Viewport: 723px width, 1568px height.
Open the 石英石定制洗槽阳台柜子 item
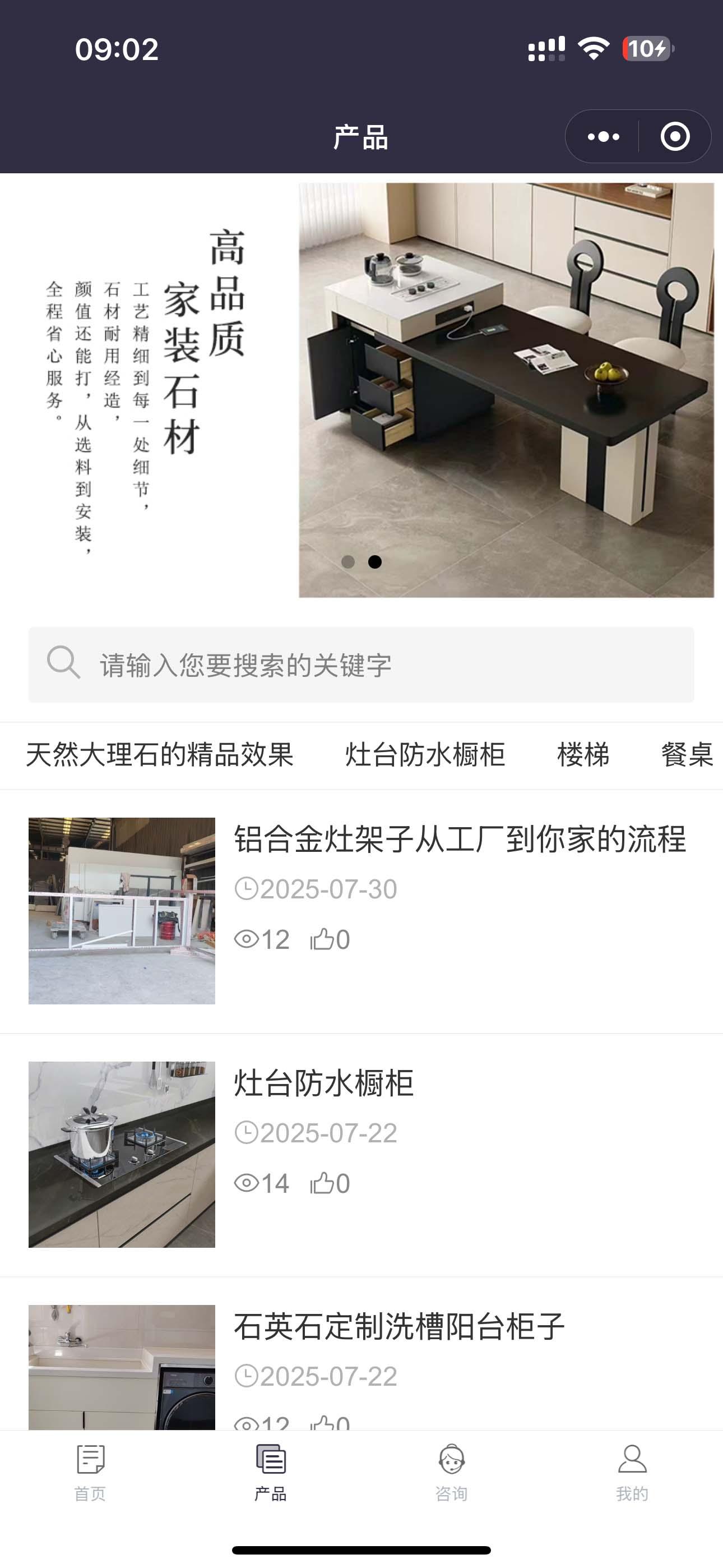[399, 1327]
